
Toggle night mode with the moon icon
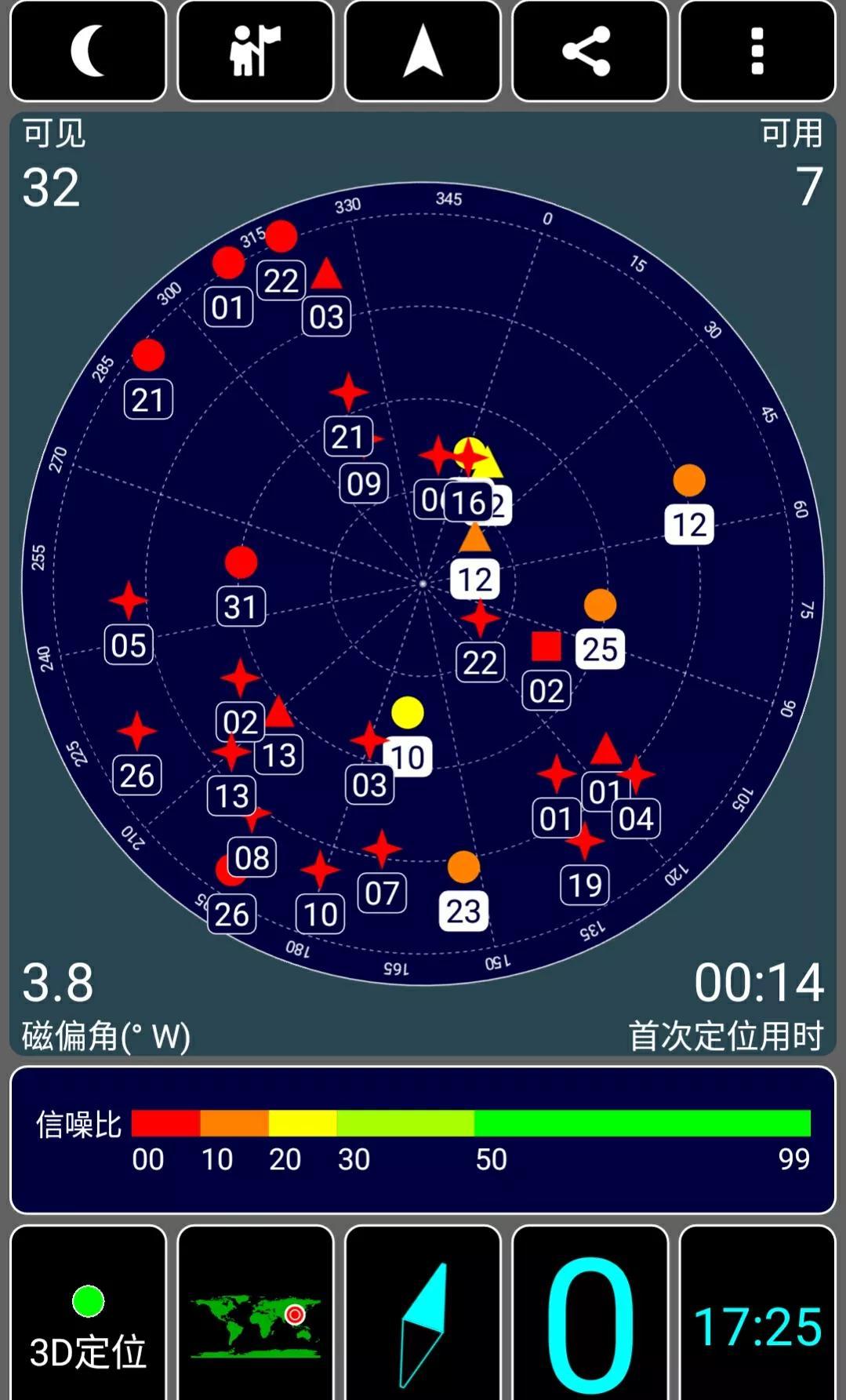tap(88, 51)
